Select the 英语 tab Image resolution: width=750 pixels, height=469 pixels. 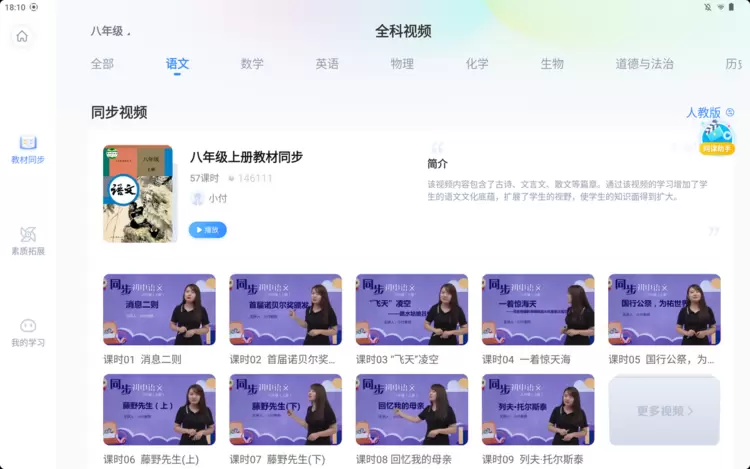point(327,64)
